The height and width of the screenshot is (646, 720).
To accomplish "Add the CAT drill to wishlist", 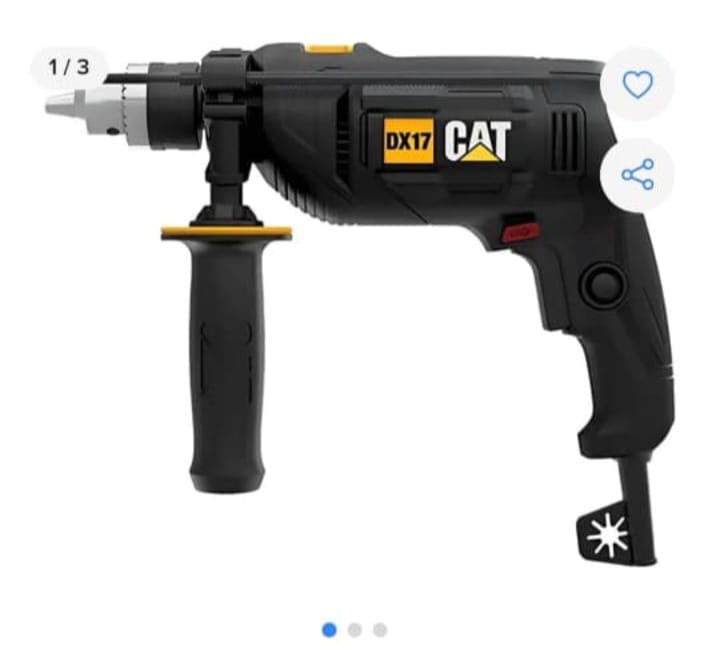I will pyautogui.click(x=637, y=85).
